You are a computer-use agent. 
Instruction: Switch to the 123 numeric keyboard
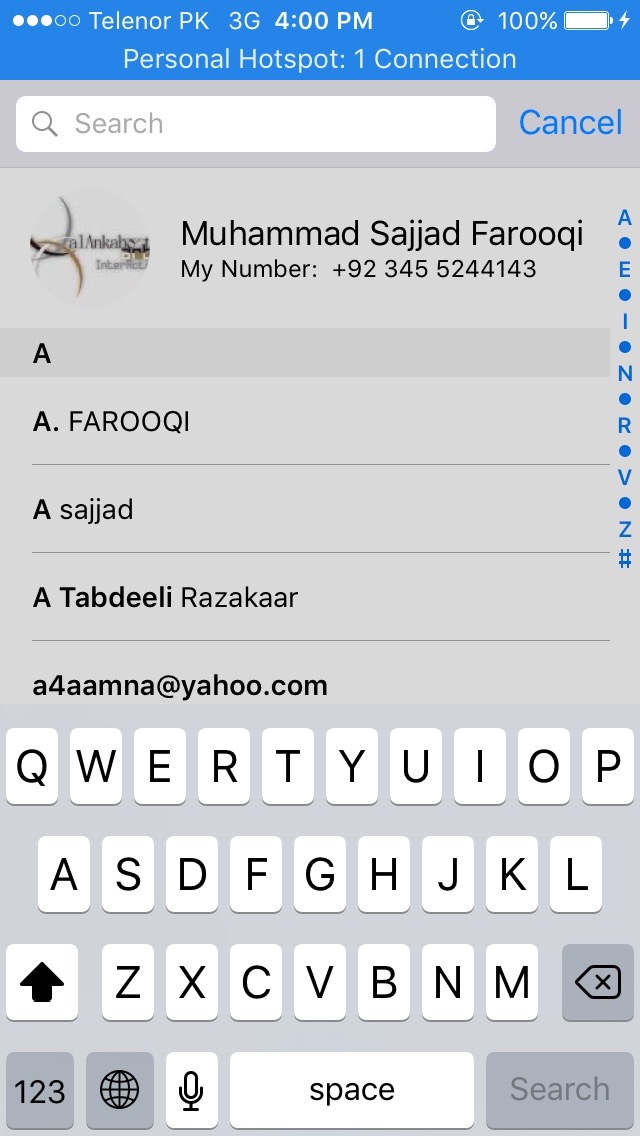pyautogui.click(x=40, y=1089)
